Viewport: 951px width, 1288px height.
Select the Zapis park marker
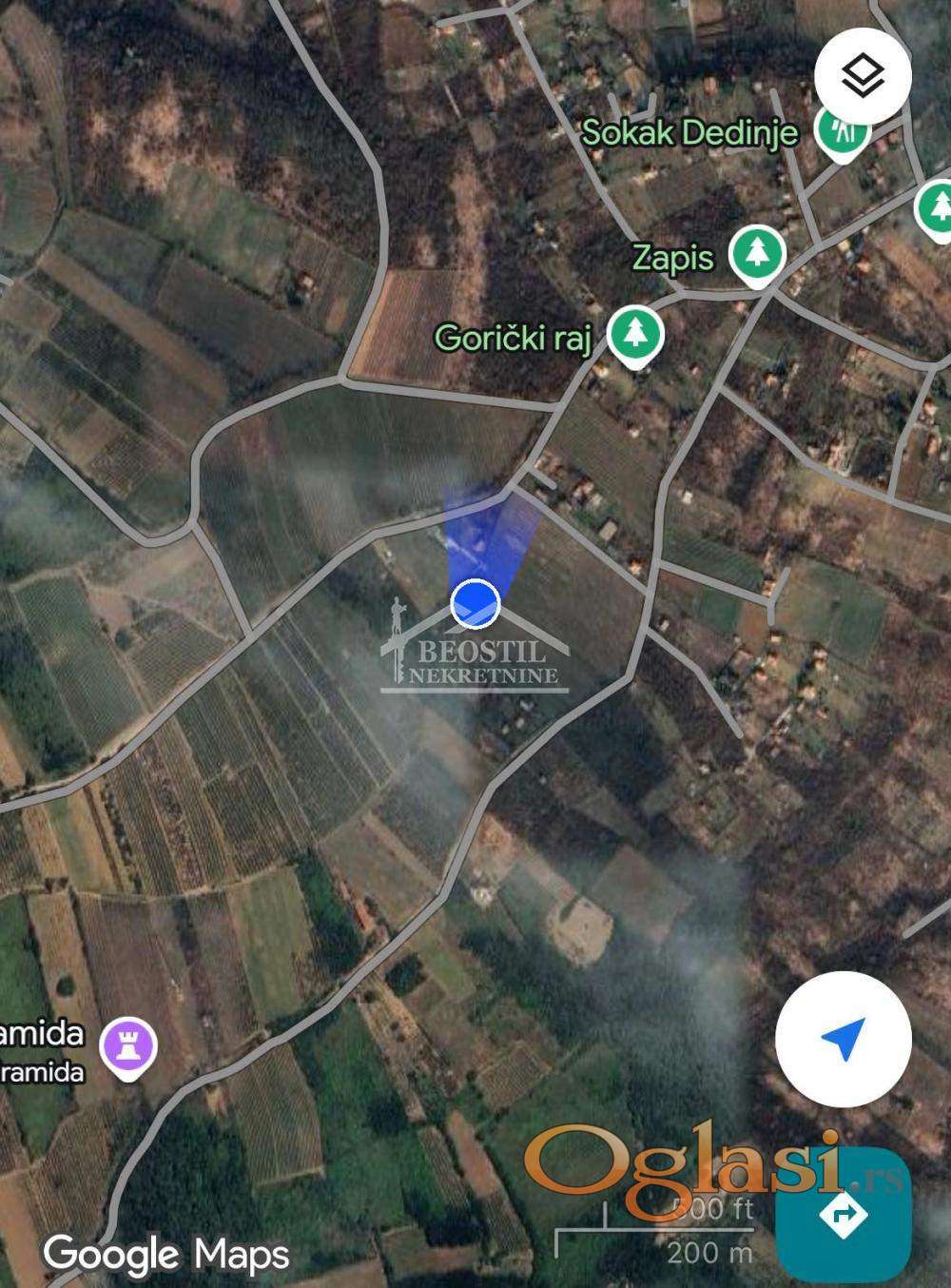pyautogui.click(x=757, y=254)
